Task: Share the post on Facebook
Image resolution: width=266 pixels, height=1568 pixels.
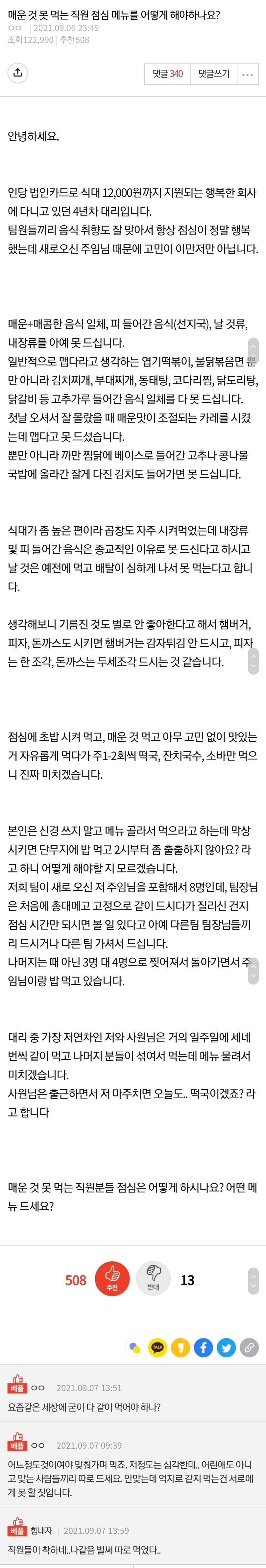Action: click(x=204, y=1347)
